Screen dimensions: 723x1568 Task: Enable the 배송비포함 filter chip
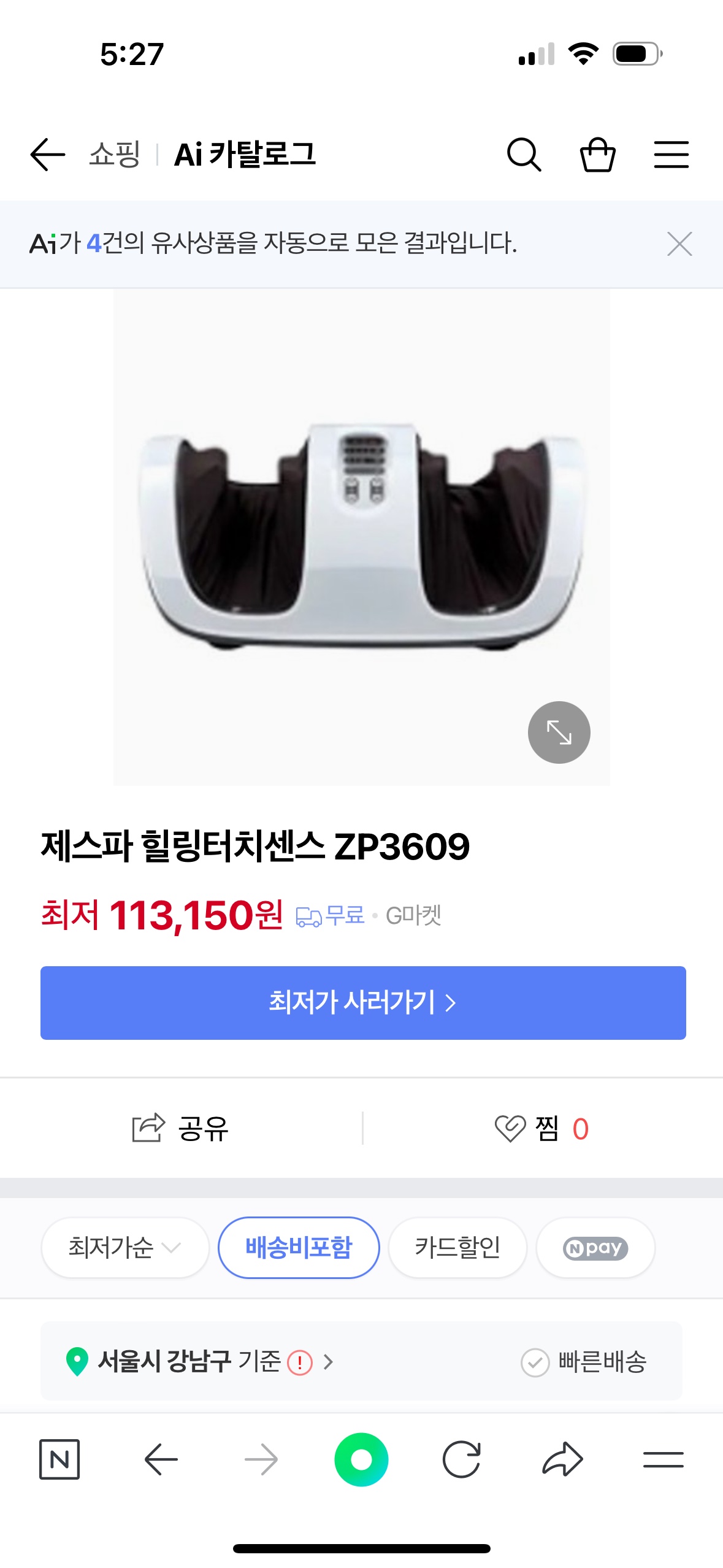pos(297,1247)
